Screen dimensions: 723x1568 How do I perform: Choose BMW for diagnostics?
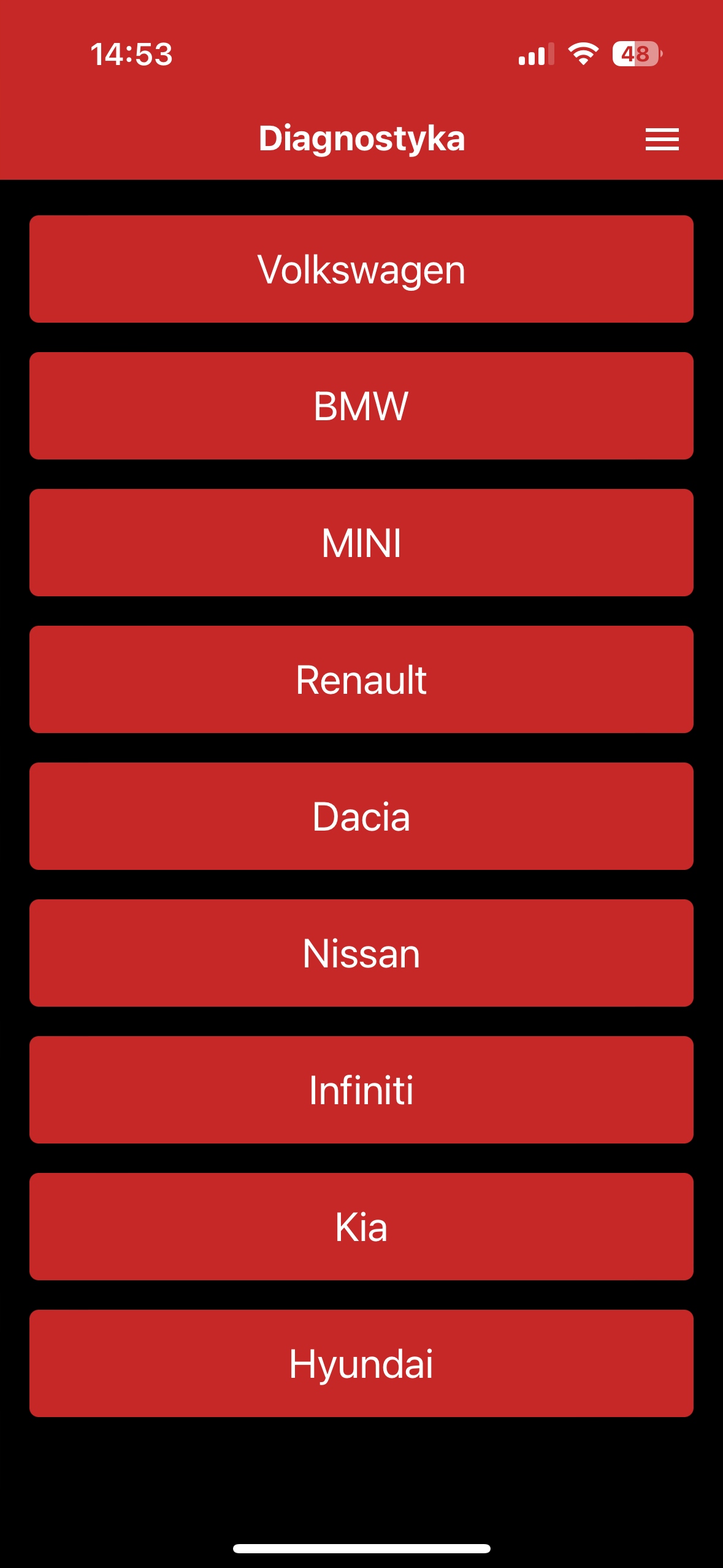361,405
